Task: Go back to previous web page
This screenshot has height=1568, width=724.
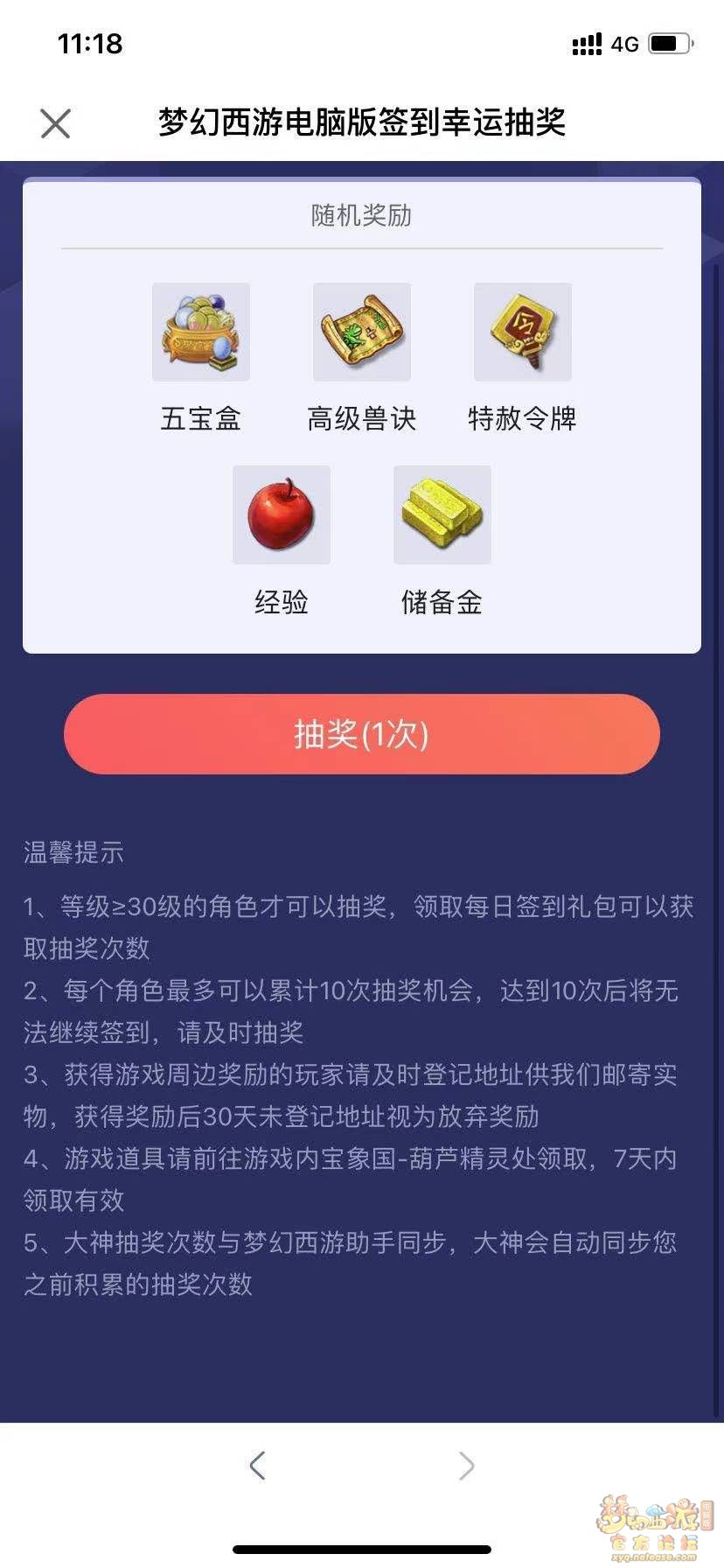Action: (257, 1465)
